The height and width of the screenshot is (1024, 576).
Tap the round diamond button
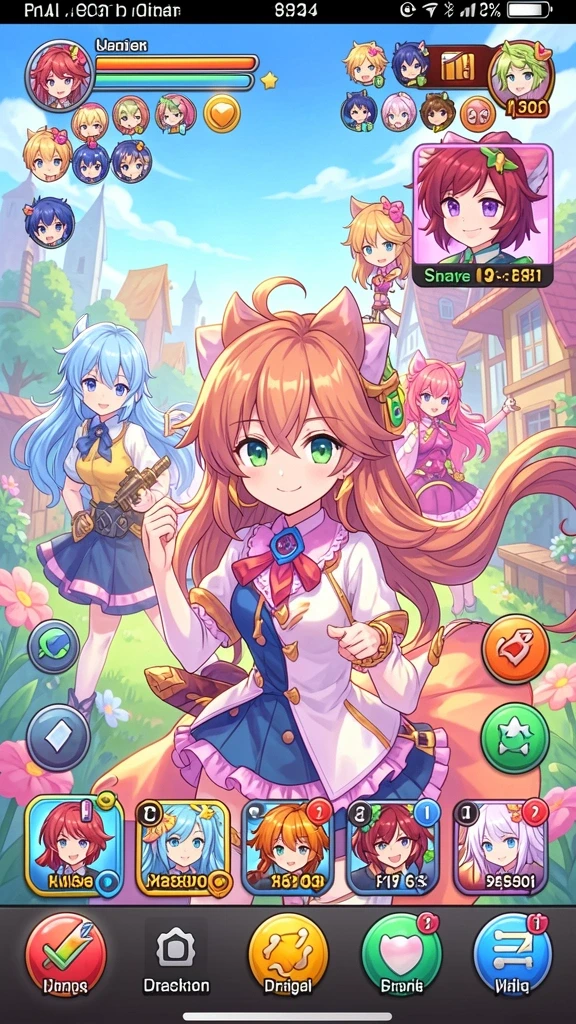point(58,737)
